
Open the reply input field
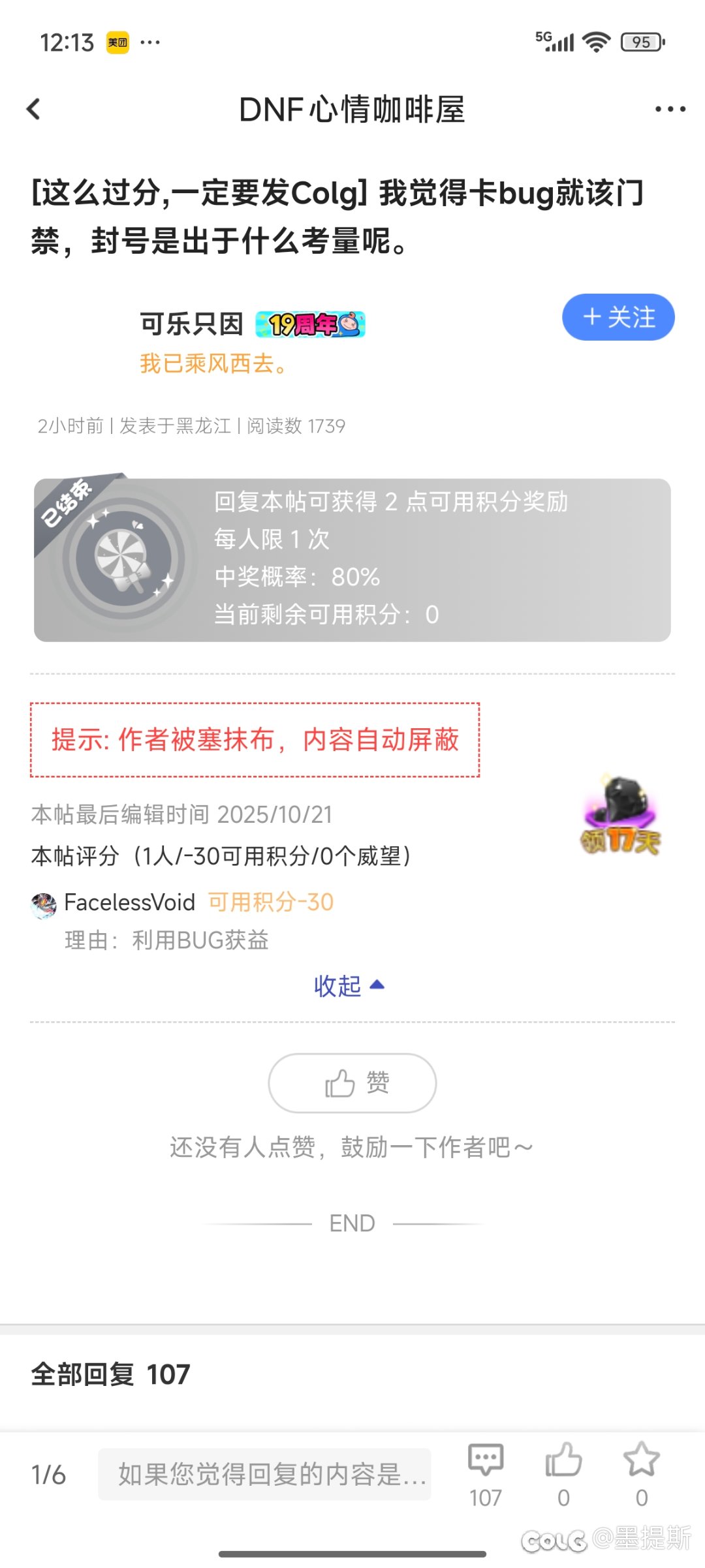pyautogui.click(x=264, y=1474)
